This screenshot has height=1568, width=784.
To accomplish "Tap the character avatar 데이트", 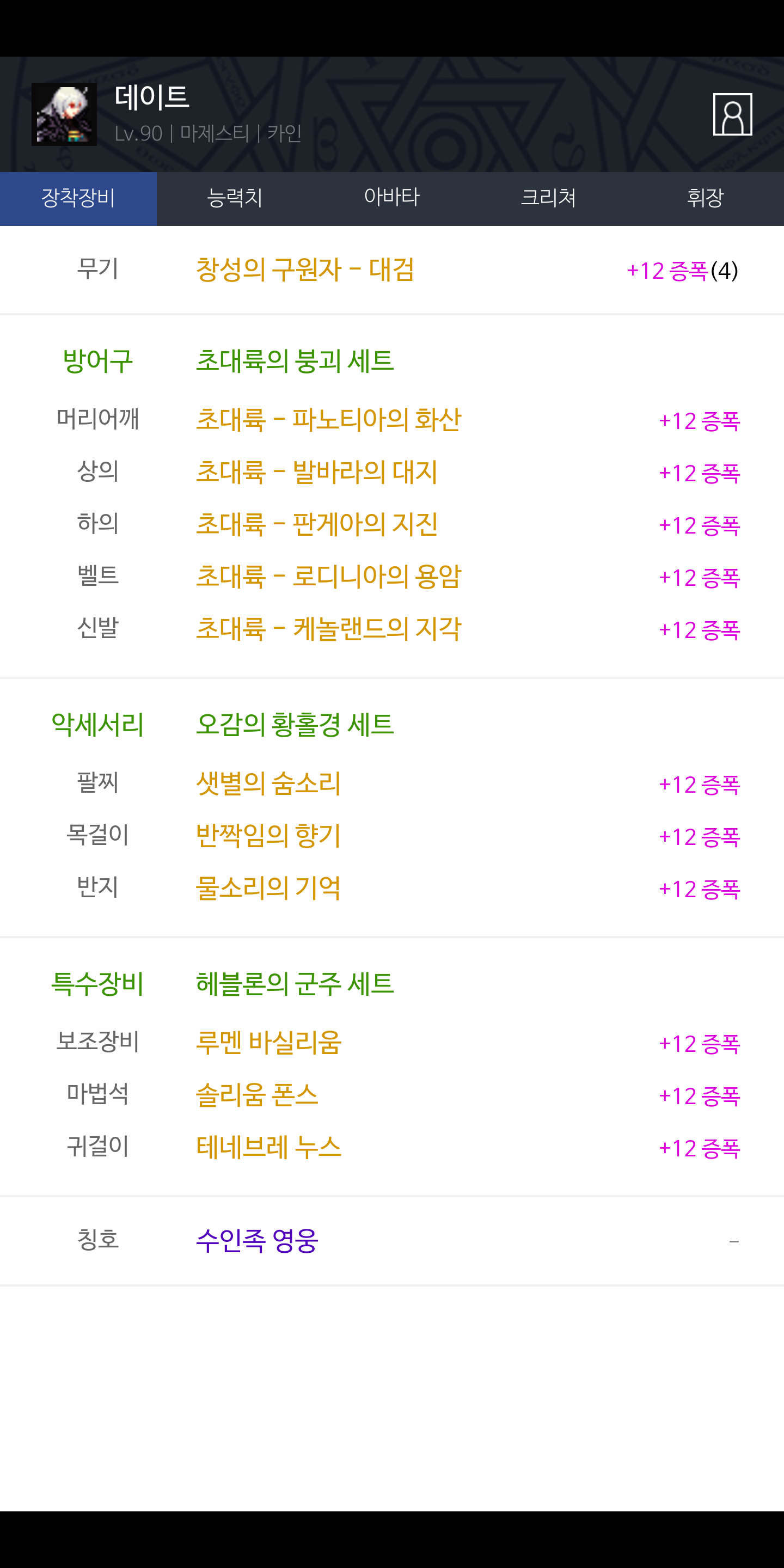I will click(64, 114).
